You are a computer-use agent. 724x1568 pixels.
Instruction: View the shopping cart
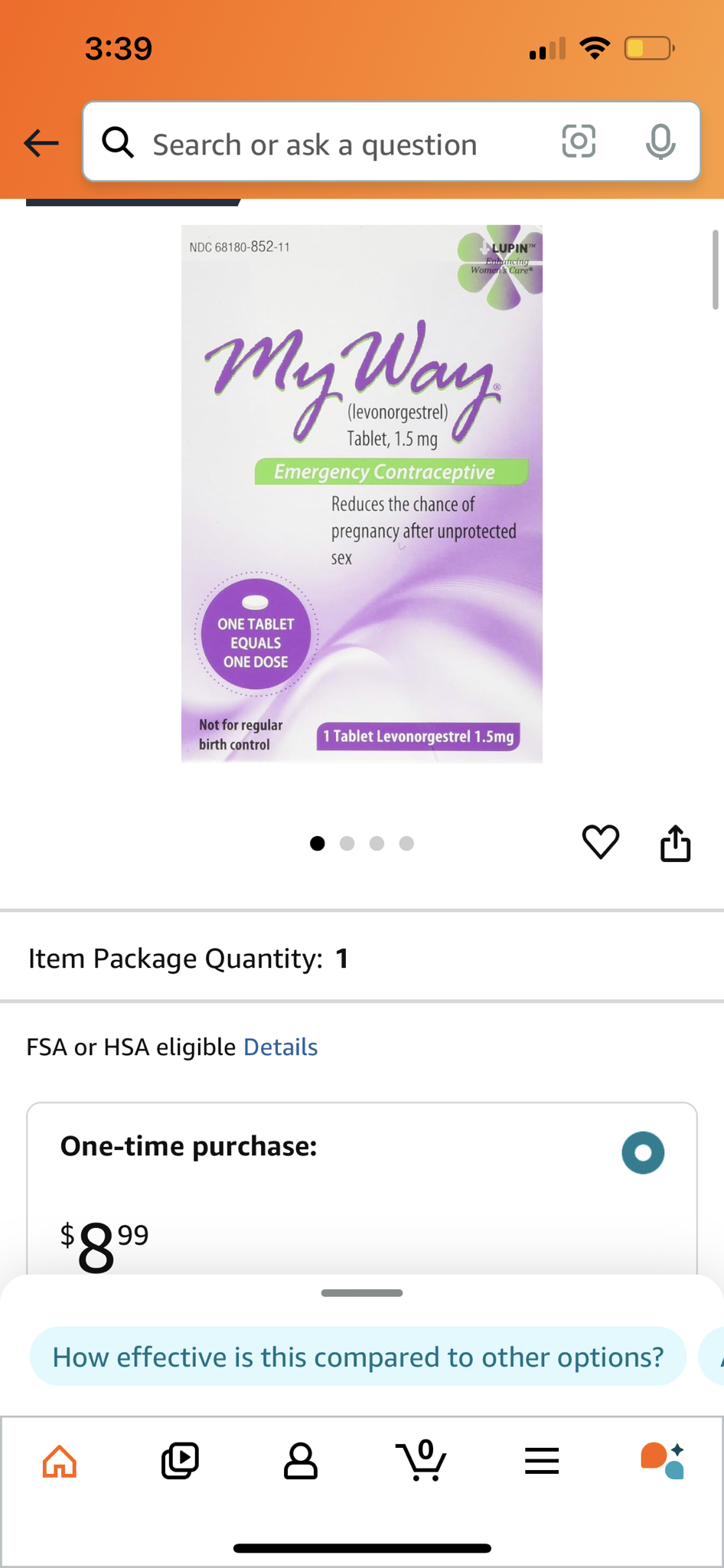point(422,1461)
